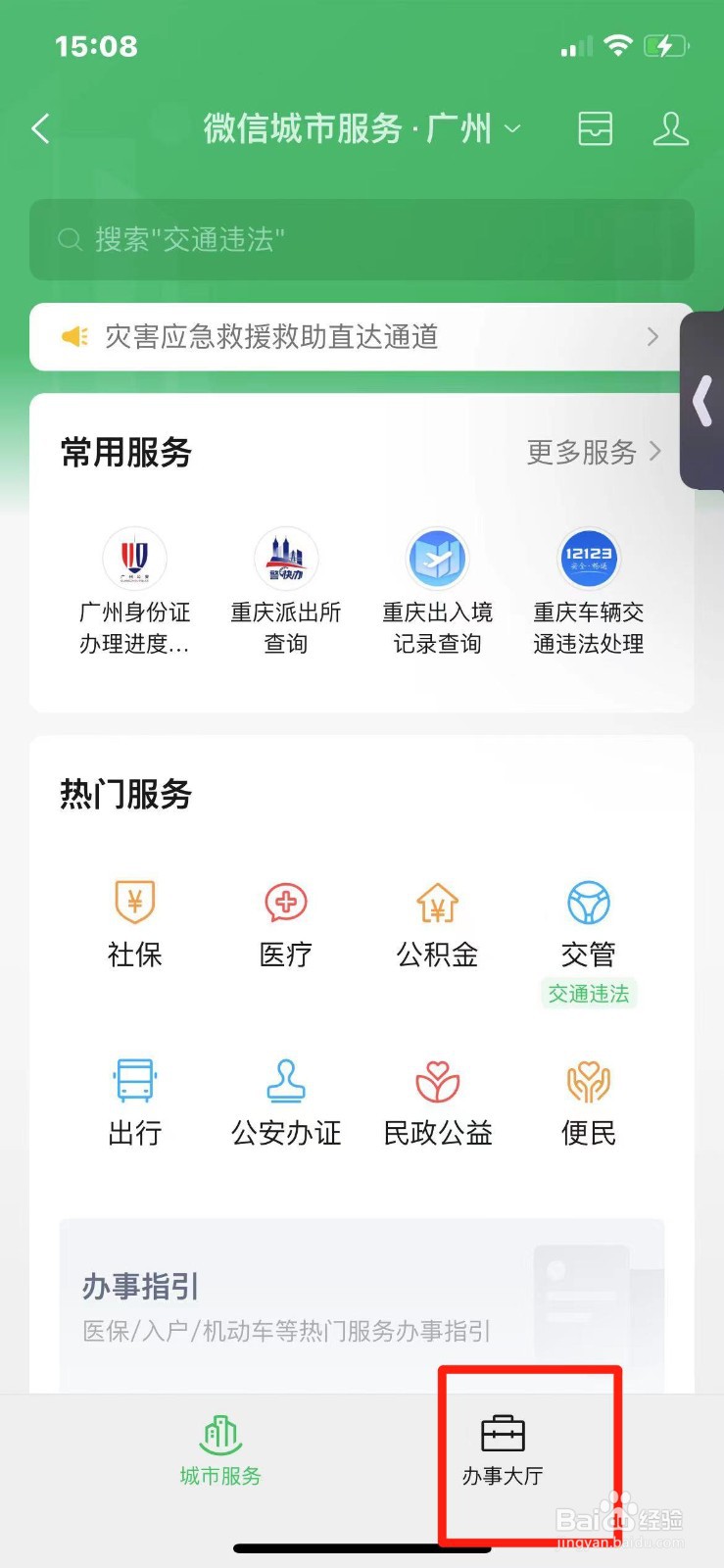Image resolution: width=724 pixels, height=1568 pixels.
Task: Open 广州身份证办理进度 service
Action: [x=135, y=590]
